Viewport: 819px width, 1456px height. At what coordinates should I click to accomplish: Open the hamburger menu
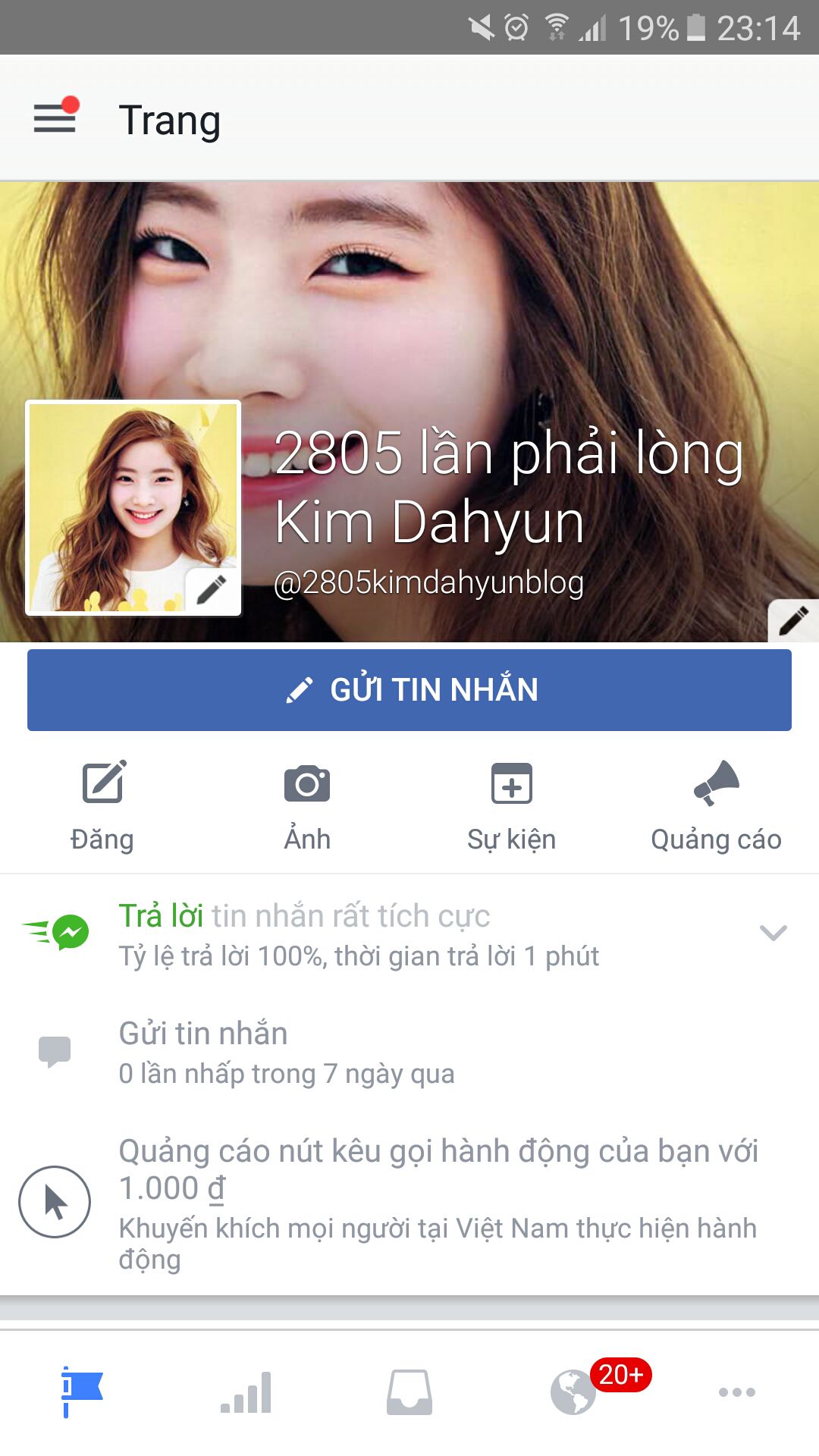coord(55,118)
